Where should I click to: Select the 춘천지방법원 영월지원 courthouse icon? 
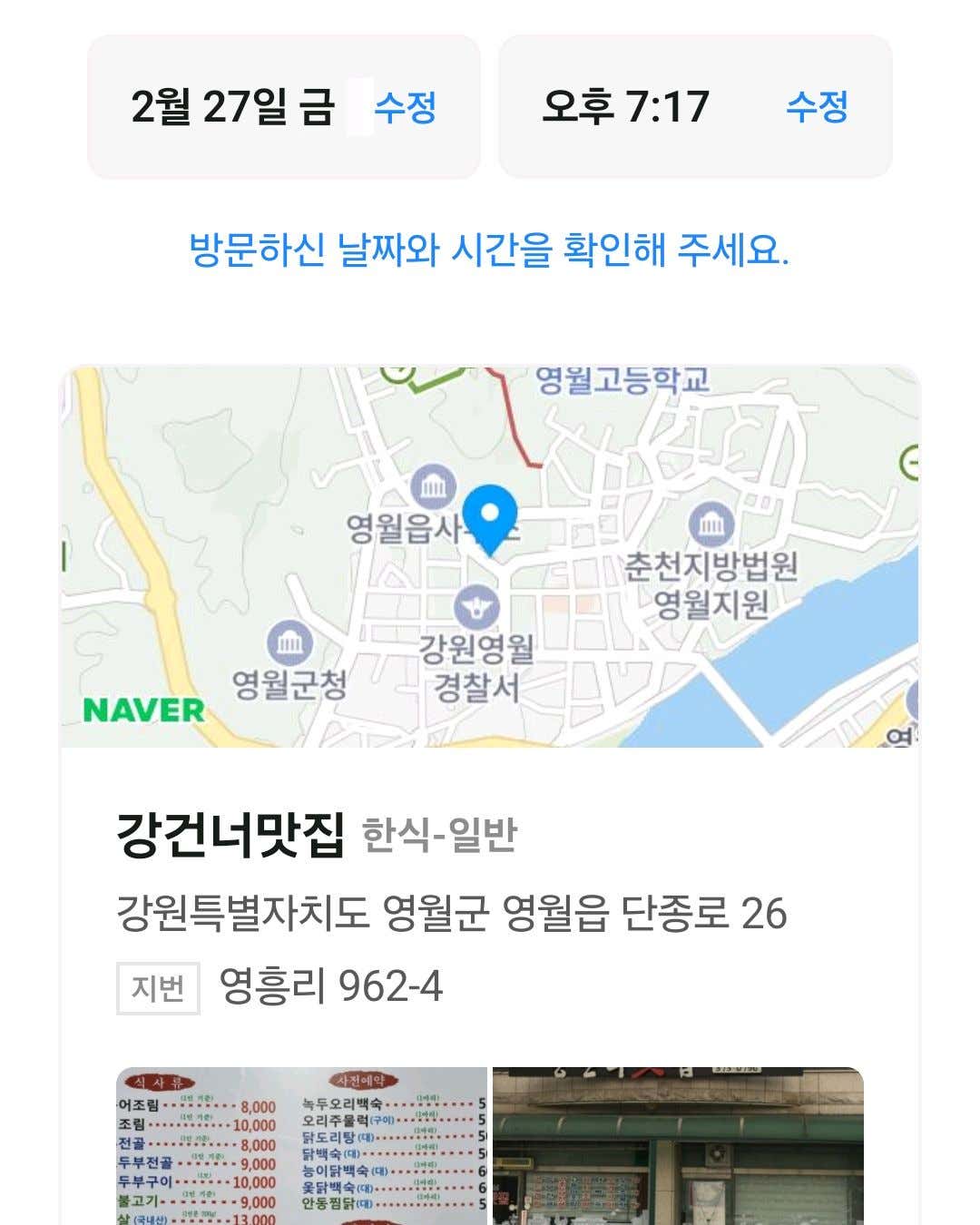tap(710, 523)
